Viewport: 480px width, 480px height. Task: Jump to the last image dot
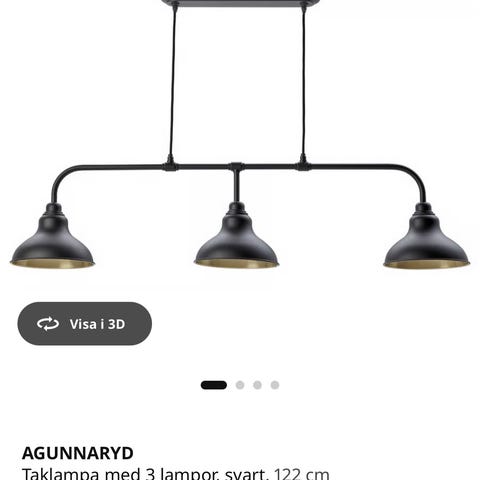point(275,385)
